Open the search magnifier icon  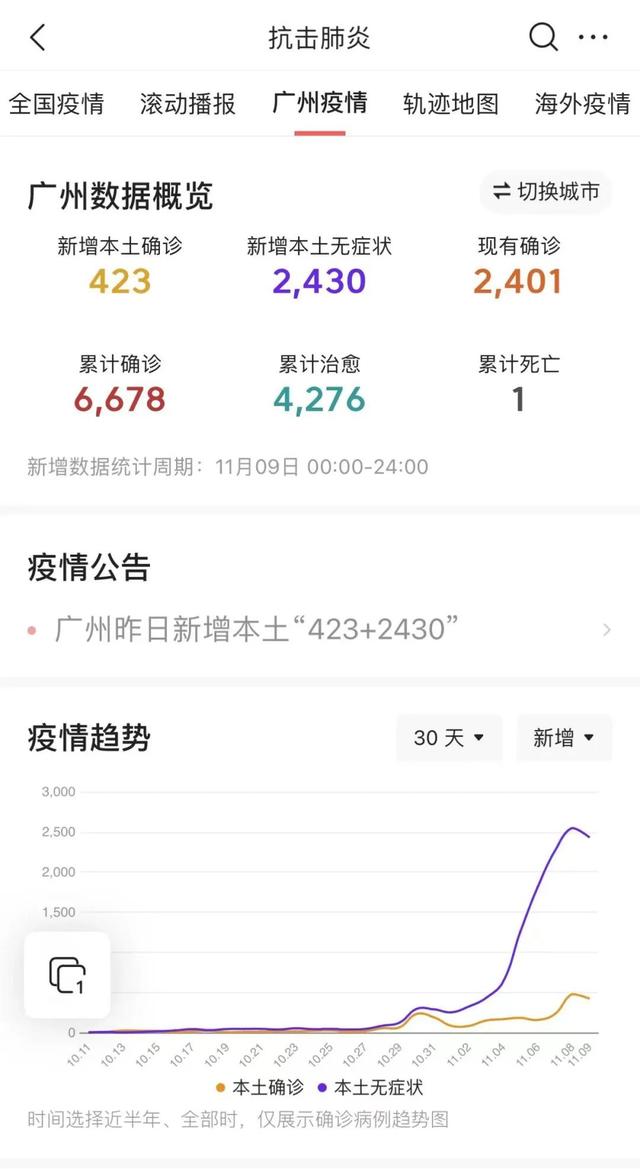[543, 36]
